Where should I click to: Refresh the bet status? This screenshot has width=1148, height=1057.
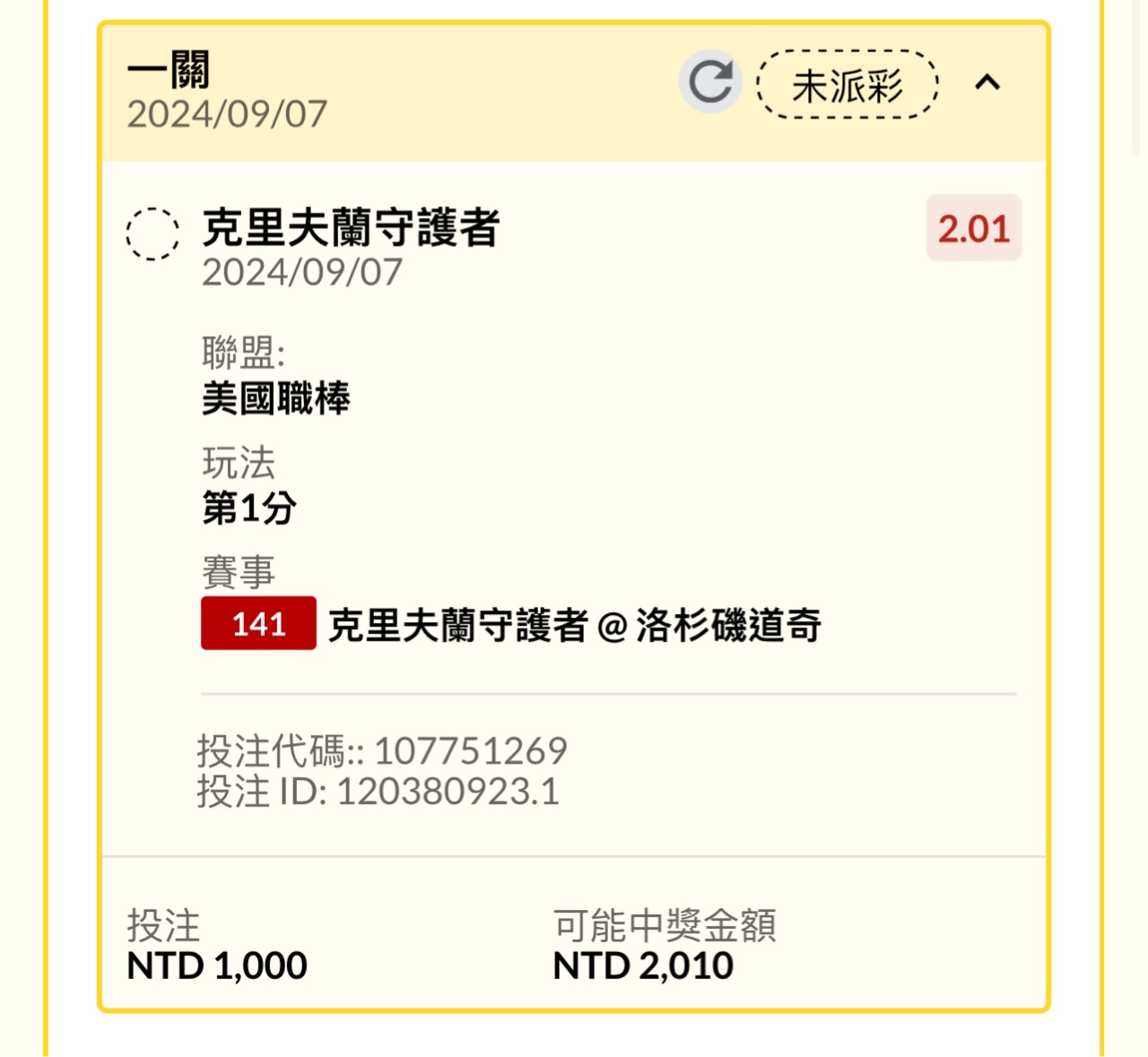(x=710, y=82)
